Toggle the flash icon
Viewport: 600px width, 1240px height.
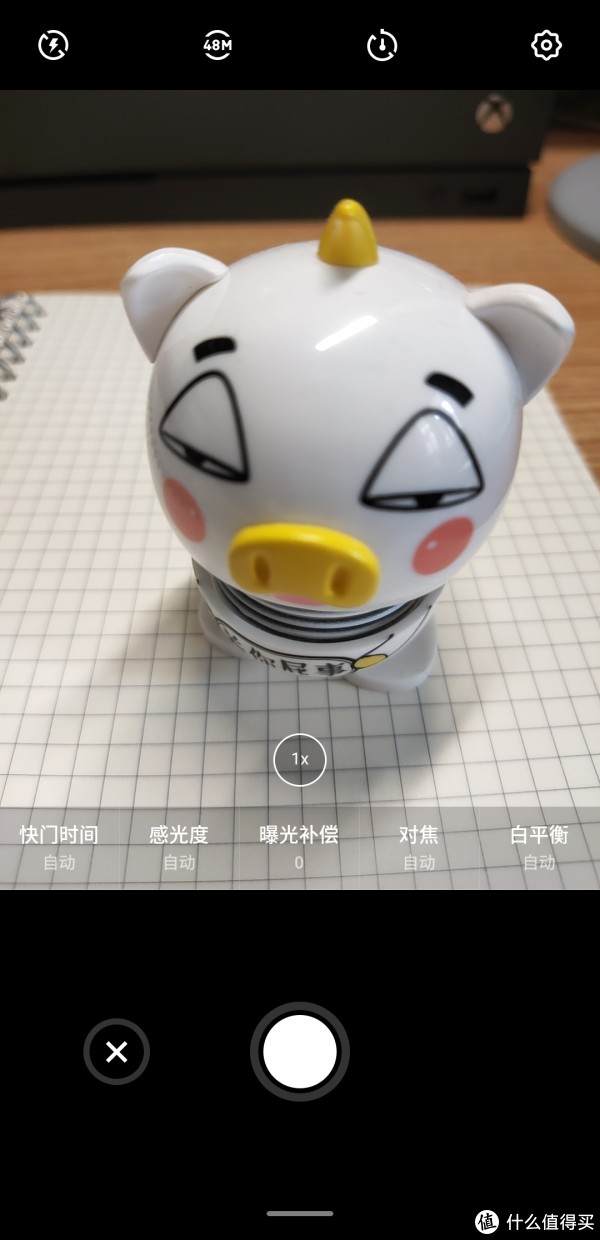[53, 45]
